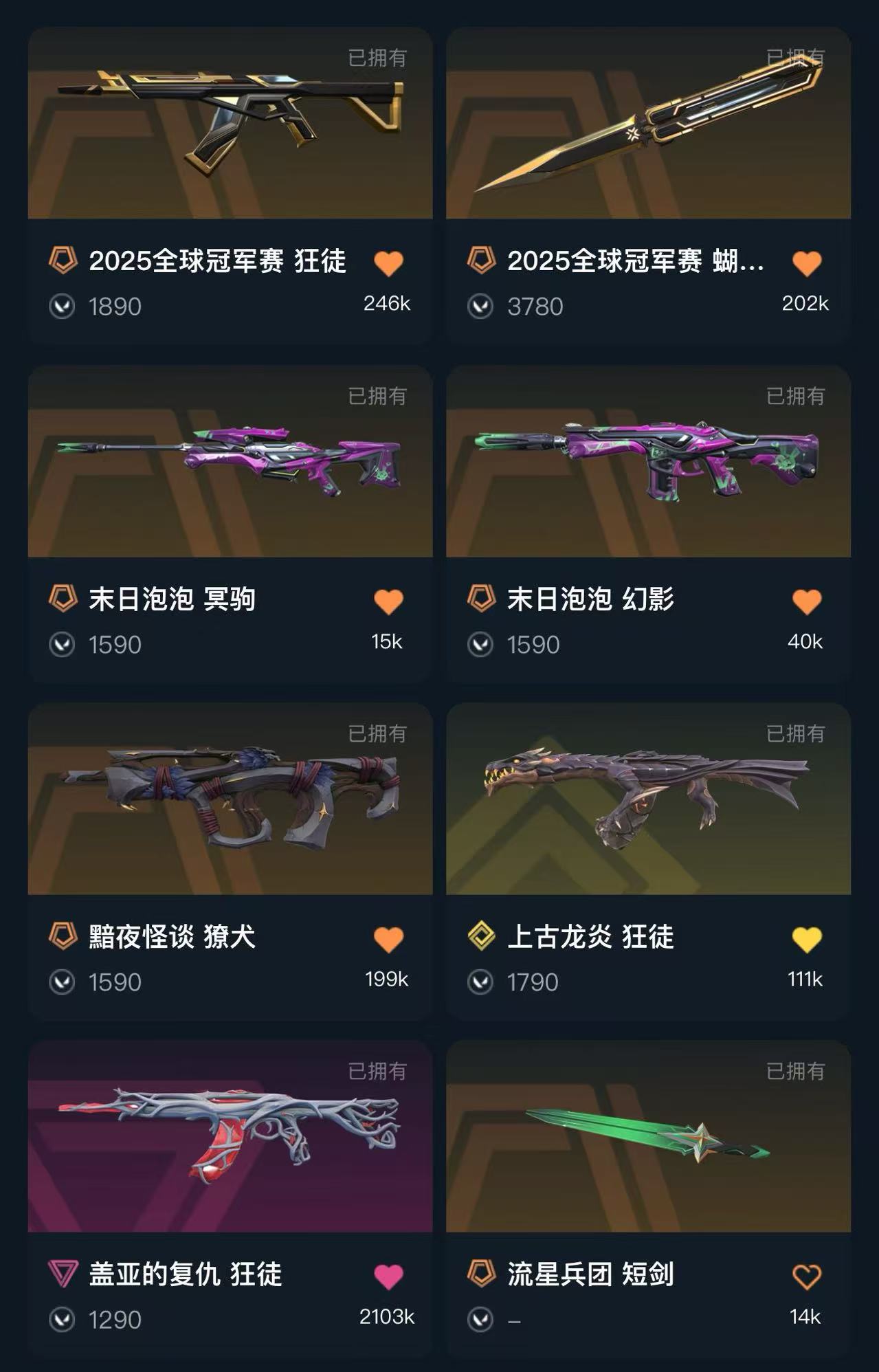Toggle the heart for 末日泡泡 幻影
This screenshot has width=879, height=1372.
click(x=807, y=601)
